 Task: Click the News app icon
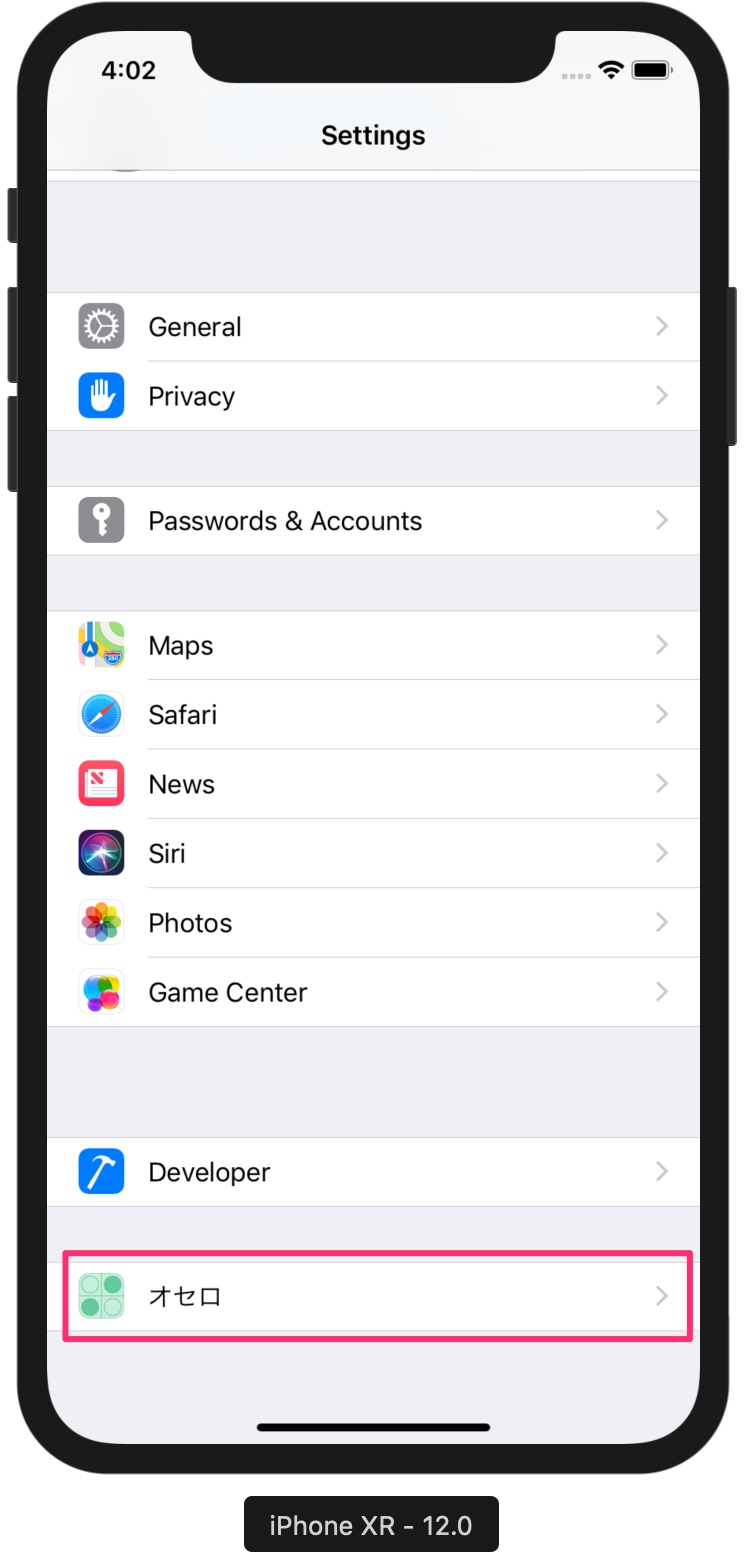100,784
